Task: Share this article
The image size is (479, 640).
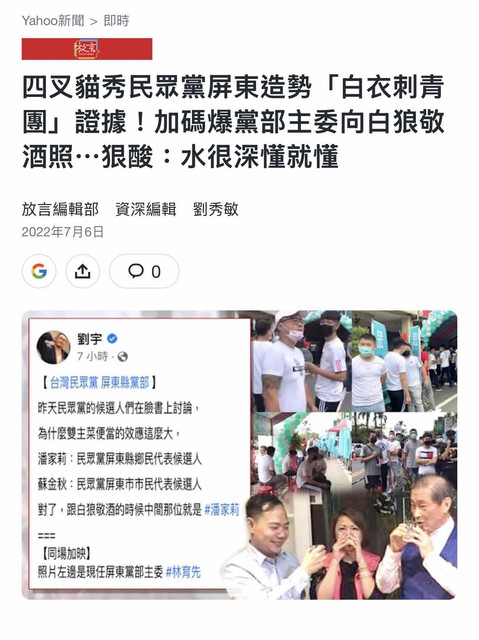Action: click(82, 271)
